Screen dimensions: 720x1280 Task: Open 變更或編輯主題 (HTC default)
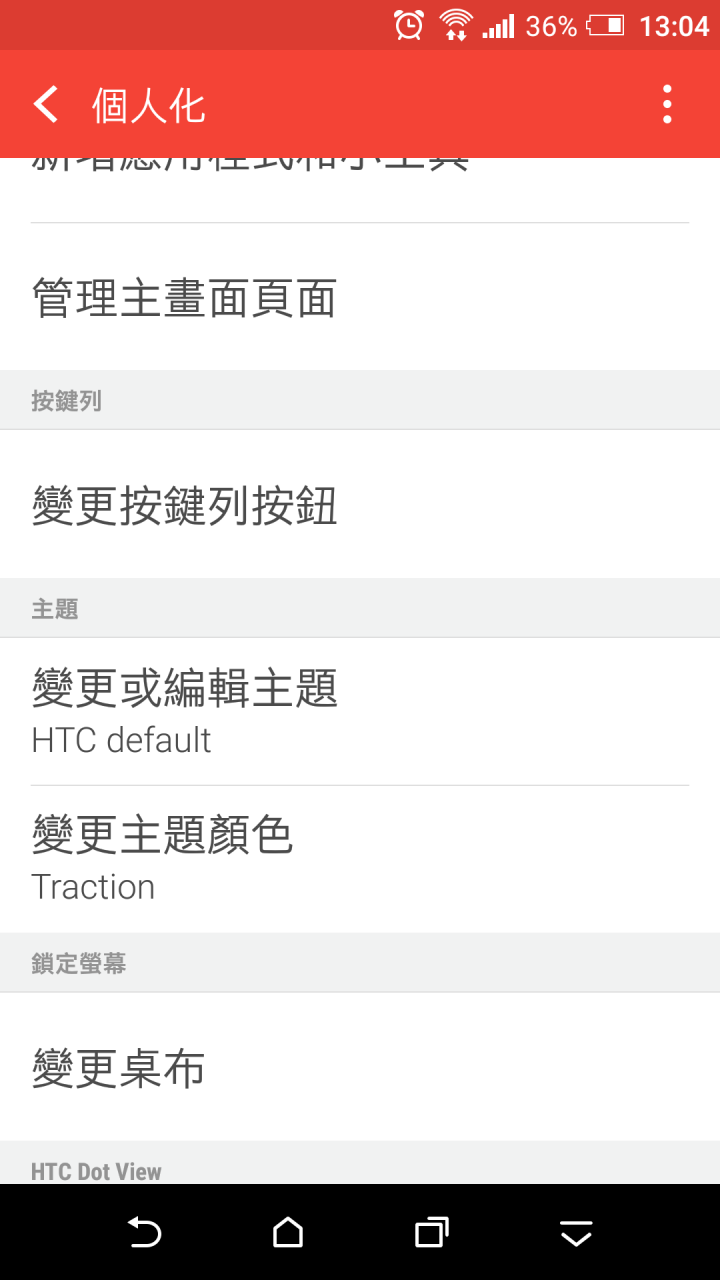pos(360,712)
